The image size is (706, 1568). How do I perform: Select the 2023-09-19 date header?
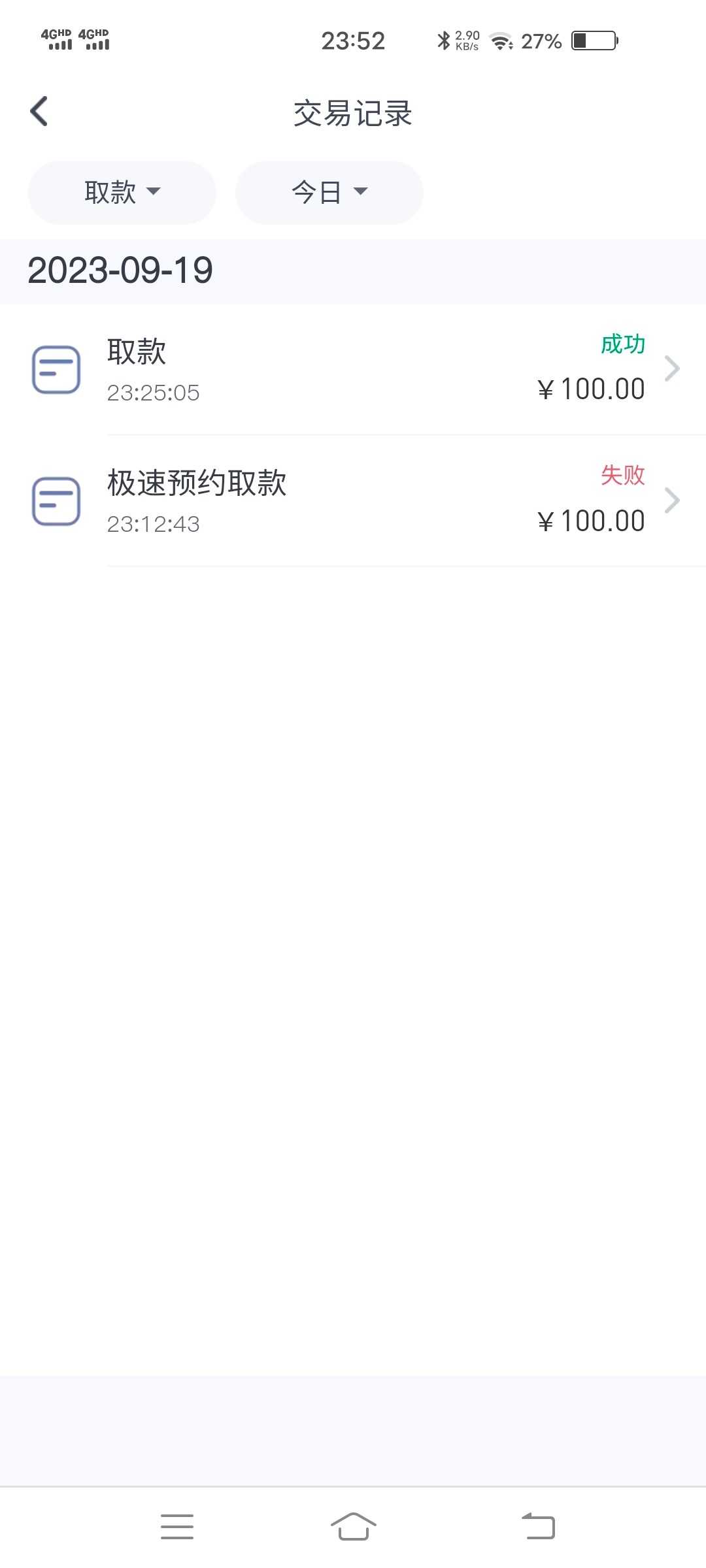[x=121, y=270]
